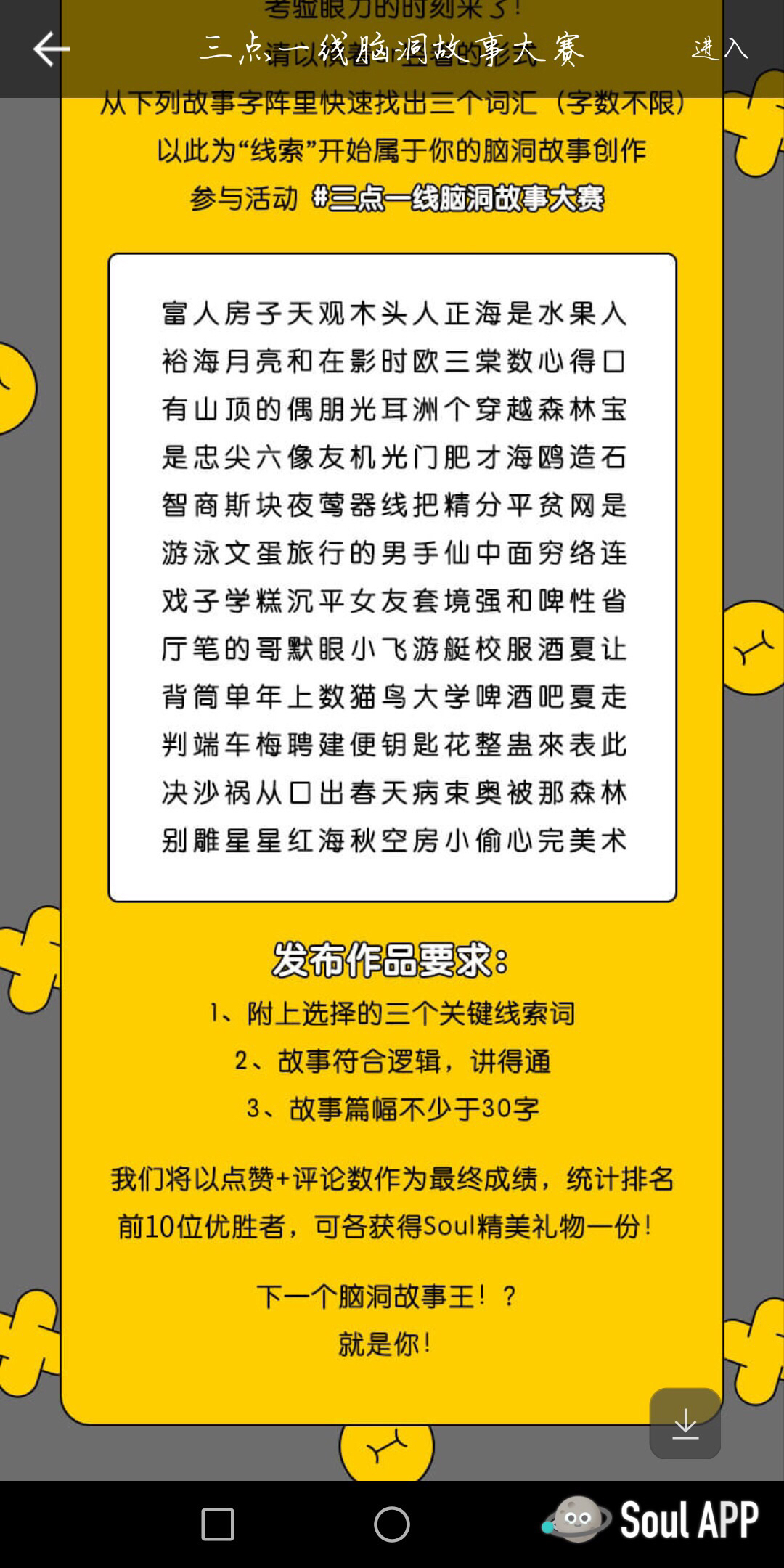Image resolution: width=784 pixels, height=1568 pixels.
Task: Open recent apps with the square button
Action: point(218,1524)
